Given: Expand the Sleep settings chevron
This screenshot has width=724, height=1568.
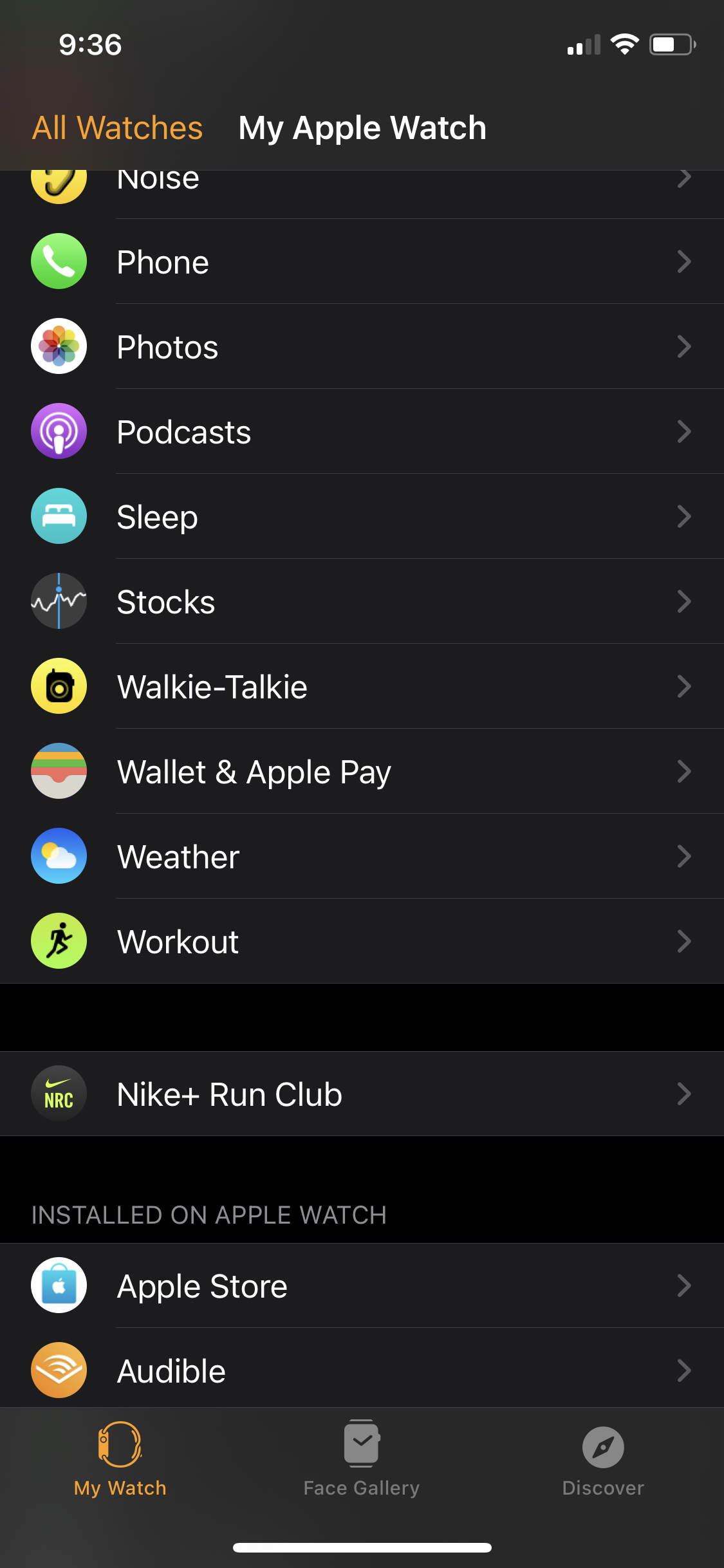Looking at the screenshot, I should (x=684, y=516).
